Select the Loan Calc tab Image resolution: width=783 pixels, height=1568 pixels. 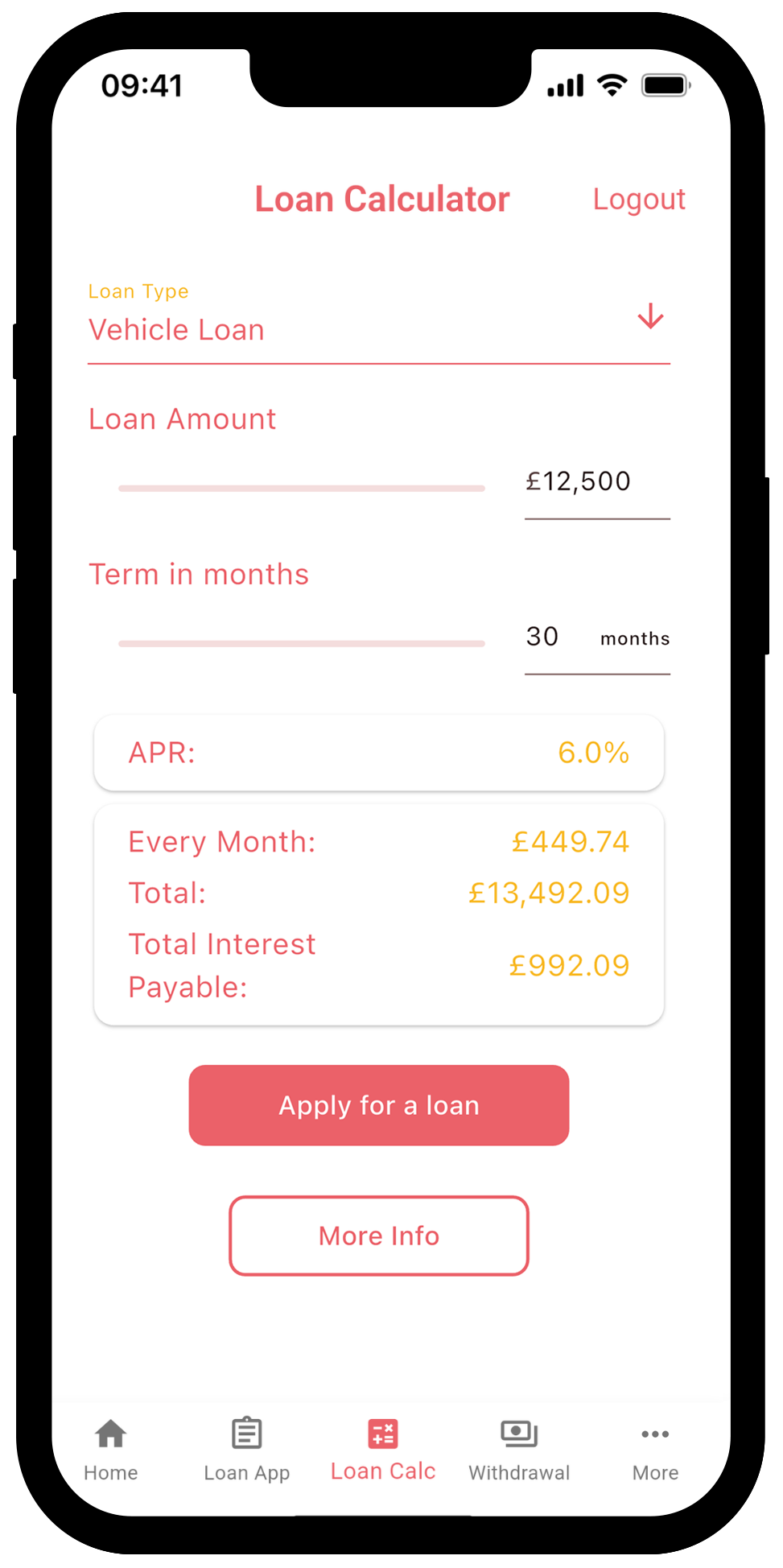(383, 1450)
